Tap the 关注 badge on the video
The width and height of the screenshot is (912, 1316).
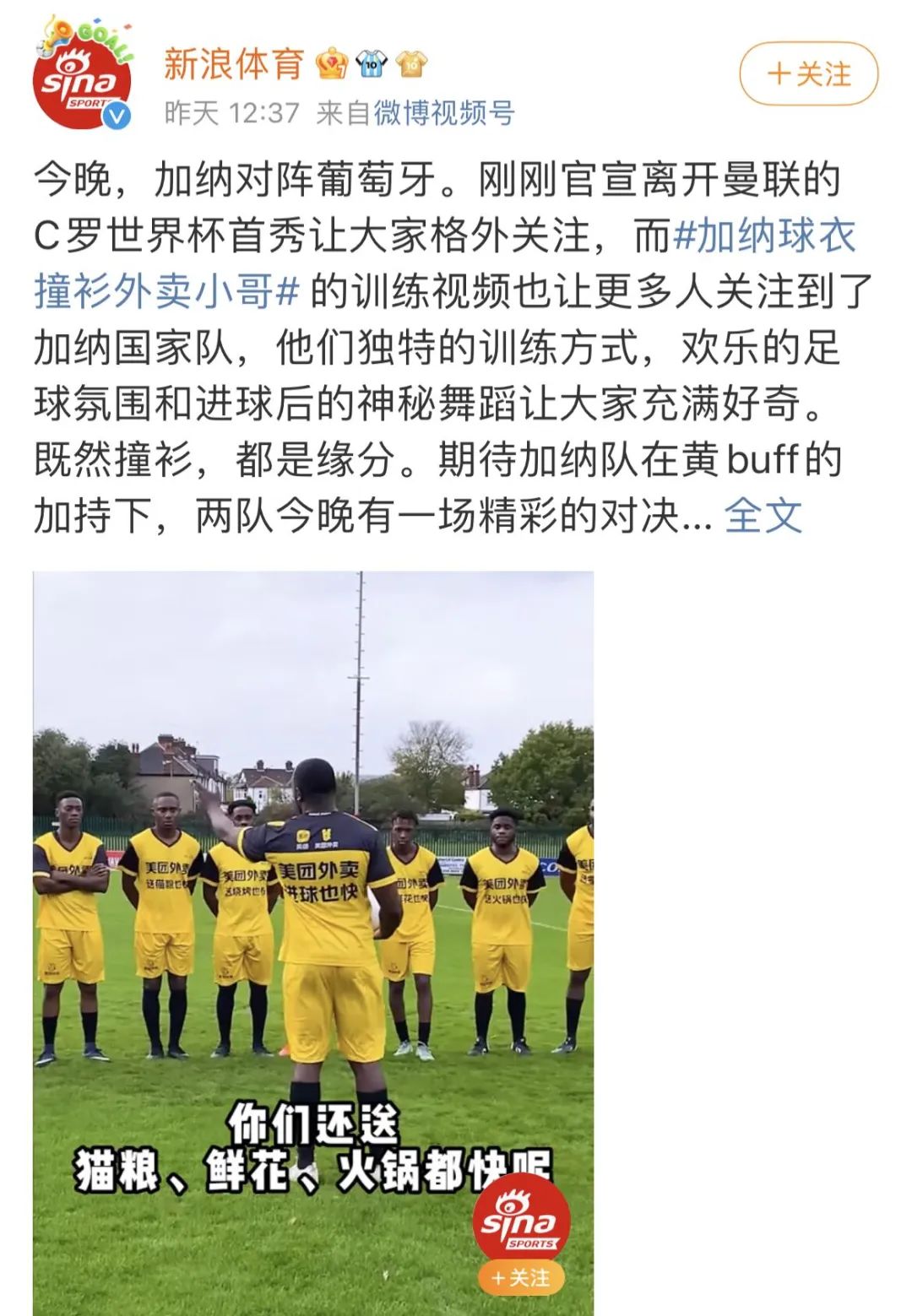pyautogui.click(x=520, y=1278)
